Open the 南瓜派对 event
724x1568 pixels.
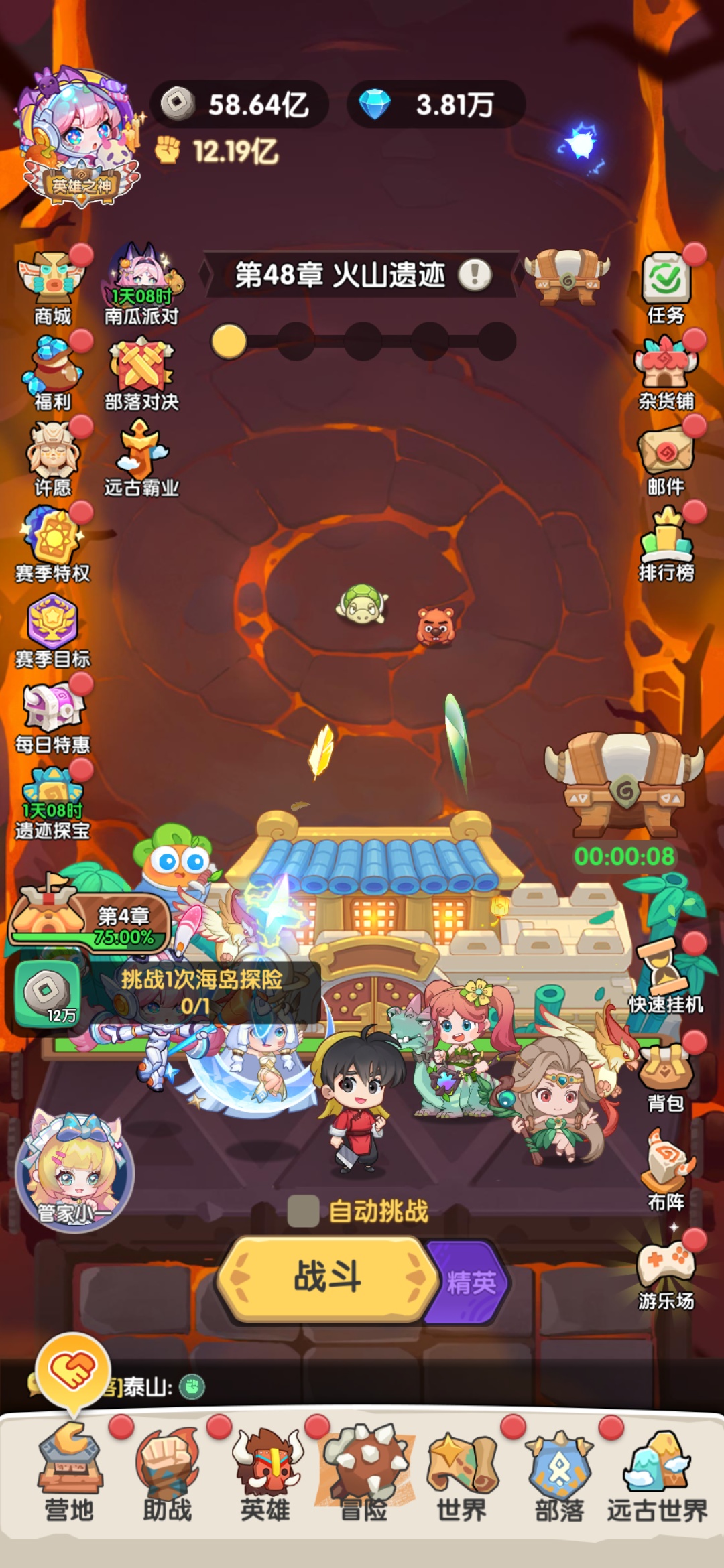point(141,285)
